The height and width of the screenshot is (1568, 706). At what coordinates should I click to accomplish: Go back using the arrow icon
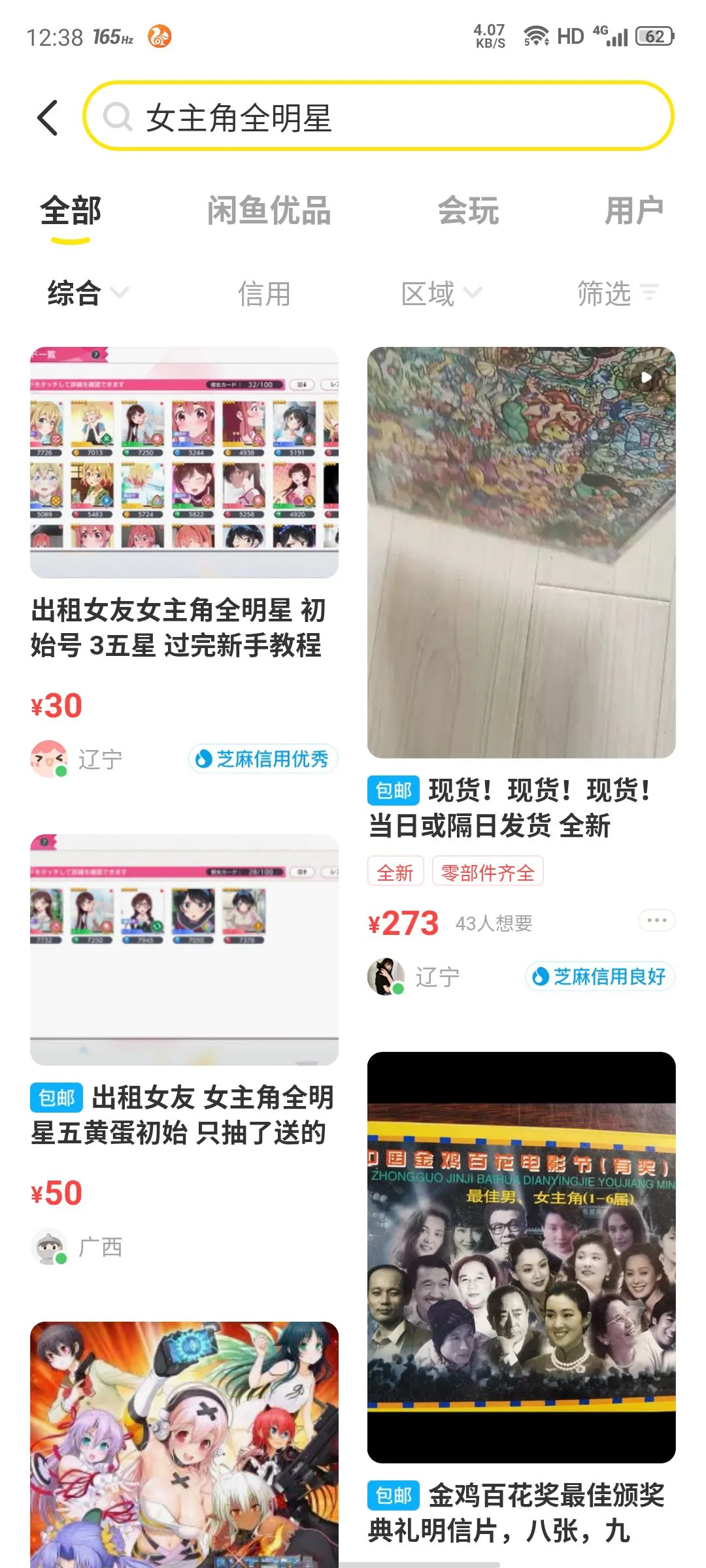coord(48,118)
